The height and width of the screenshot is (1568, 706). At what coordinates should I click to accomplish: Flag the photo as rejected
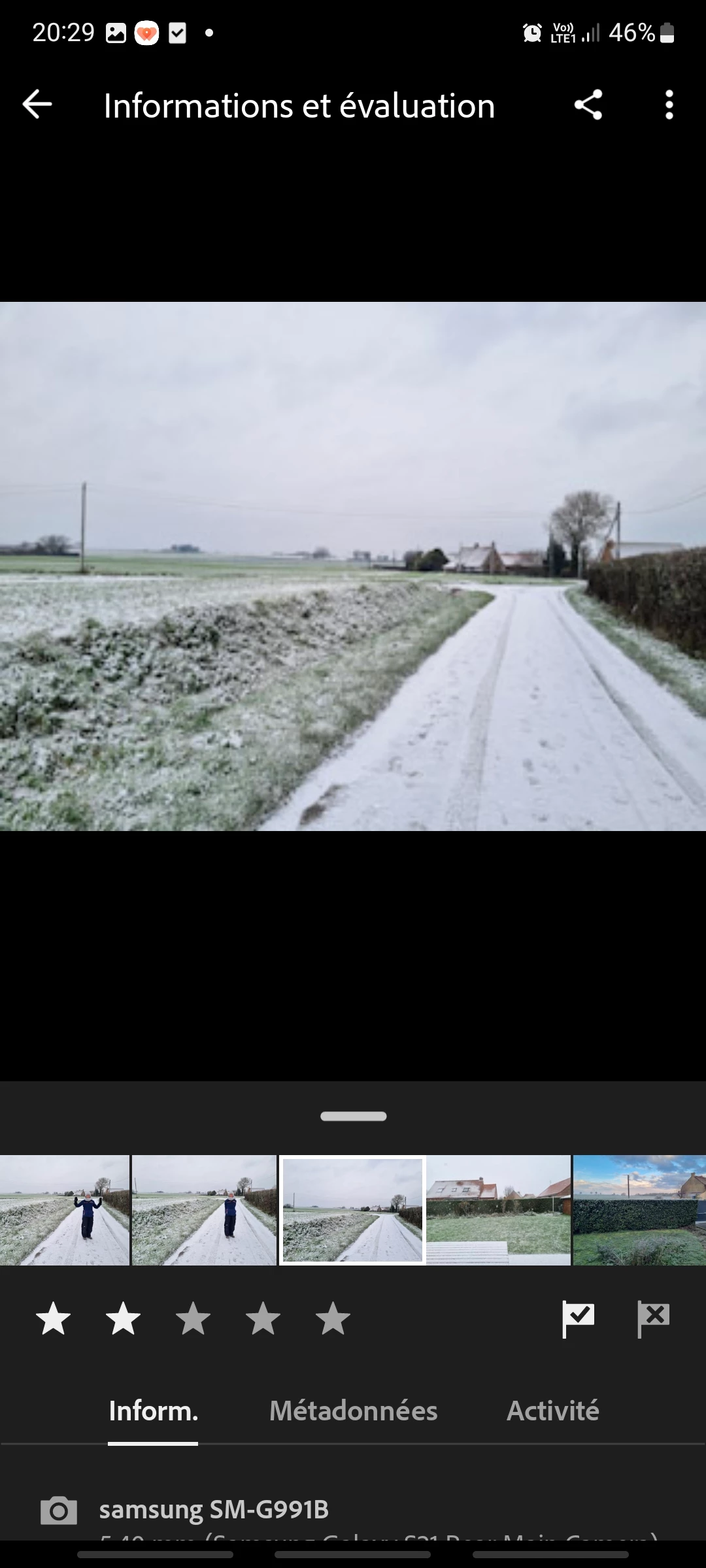[x=654, y=1318]
